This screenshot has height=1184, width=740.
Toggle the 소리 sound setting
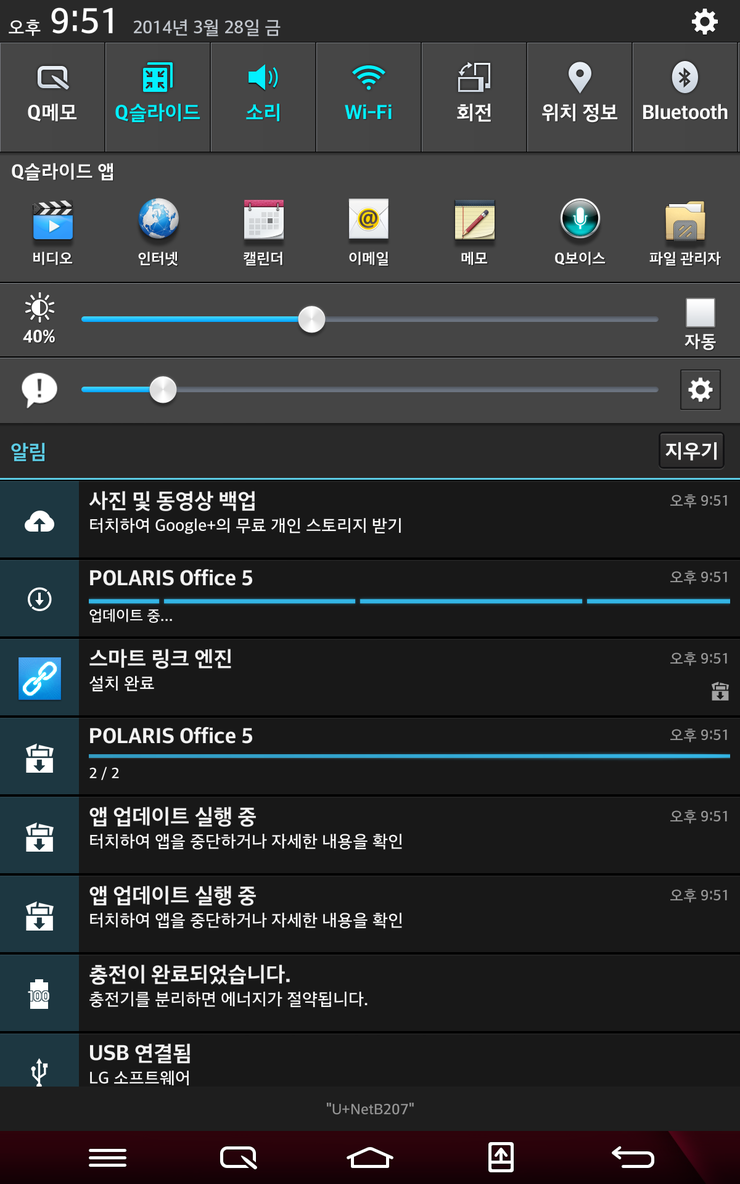[263, 97]
